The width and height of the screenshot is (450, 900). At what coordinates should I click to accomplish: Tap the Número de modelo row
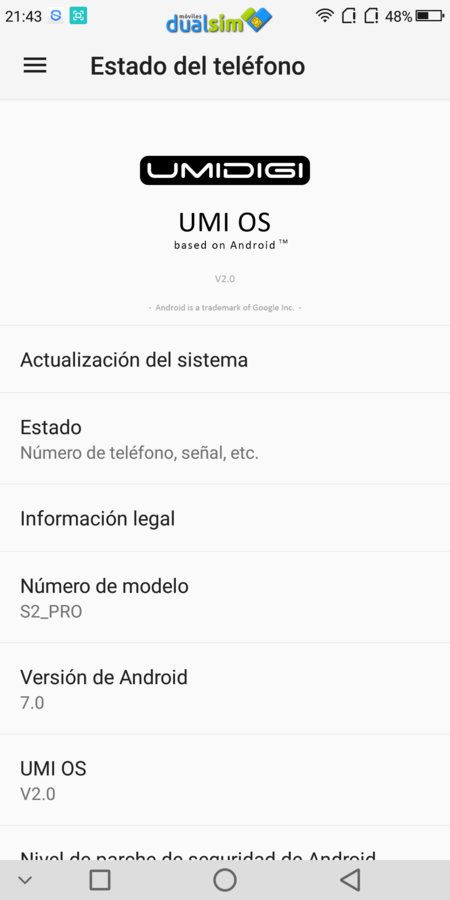click(225, 597)
